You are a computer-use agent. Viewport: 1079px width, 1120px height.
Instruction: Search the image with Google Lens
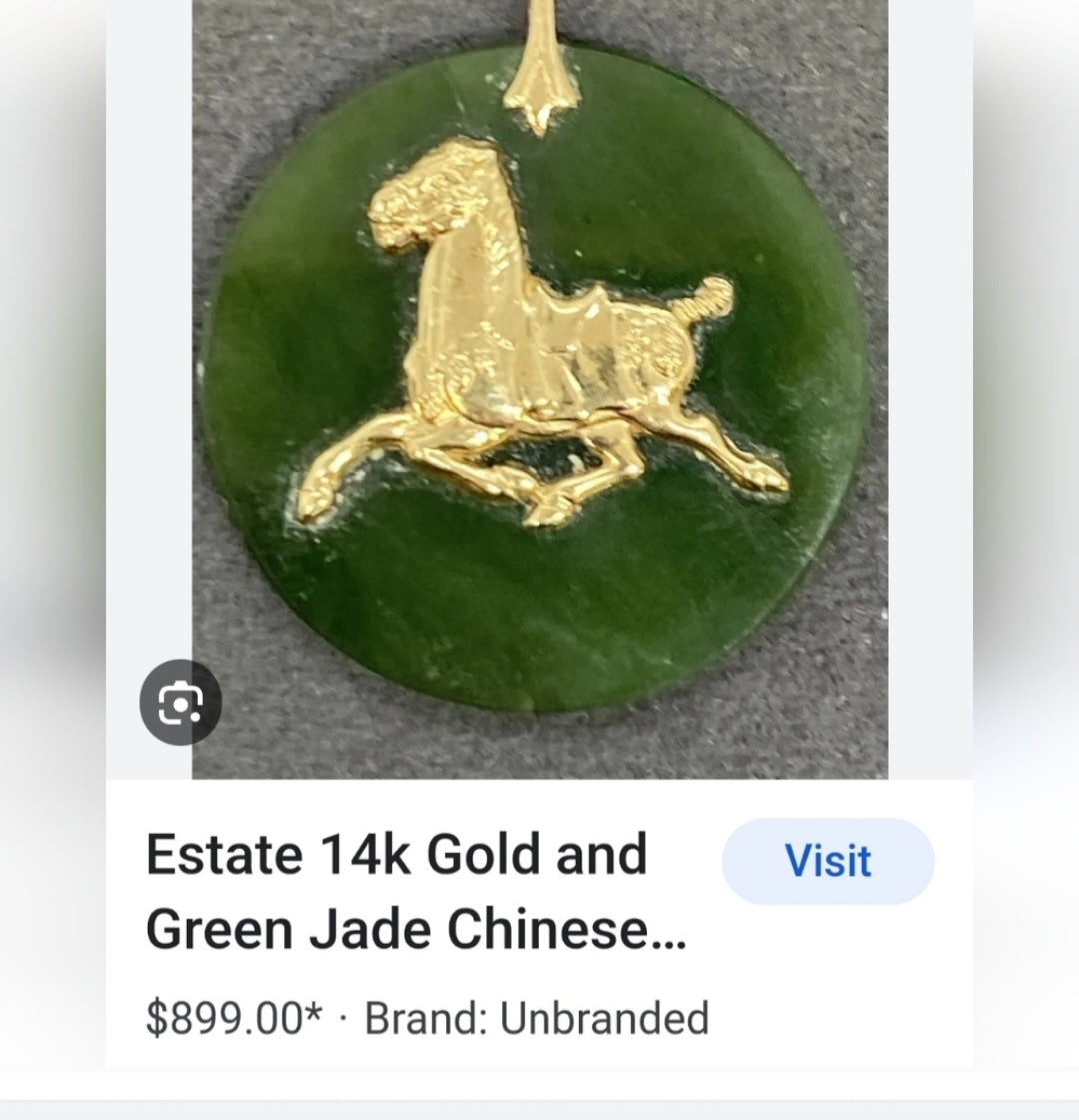point(180,704)
